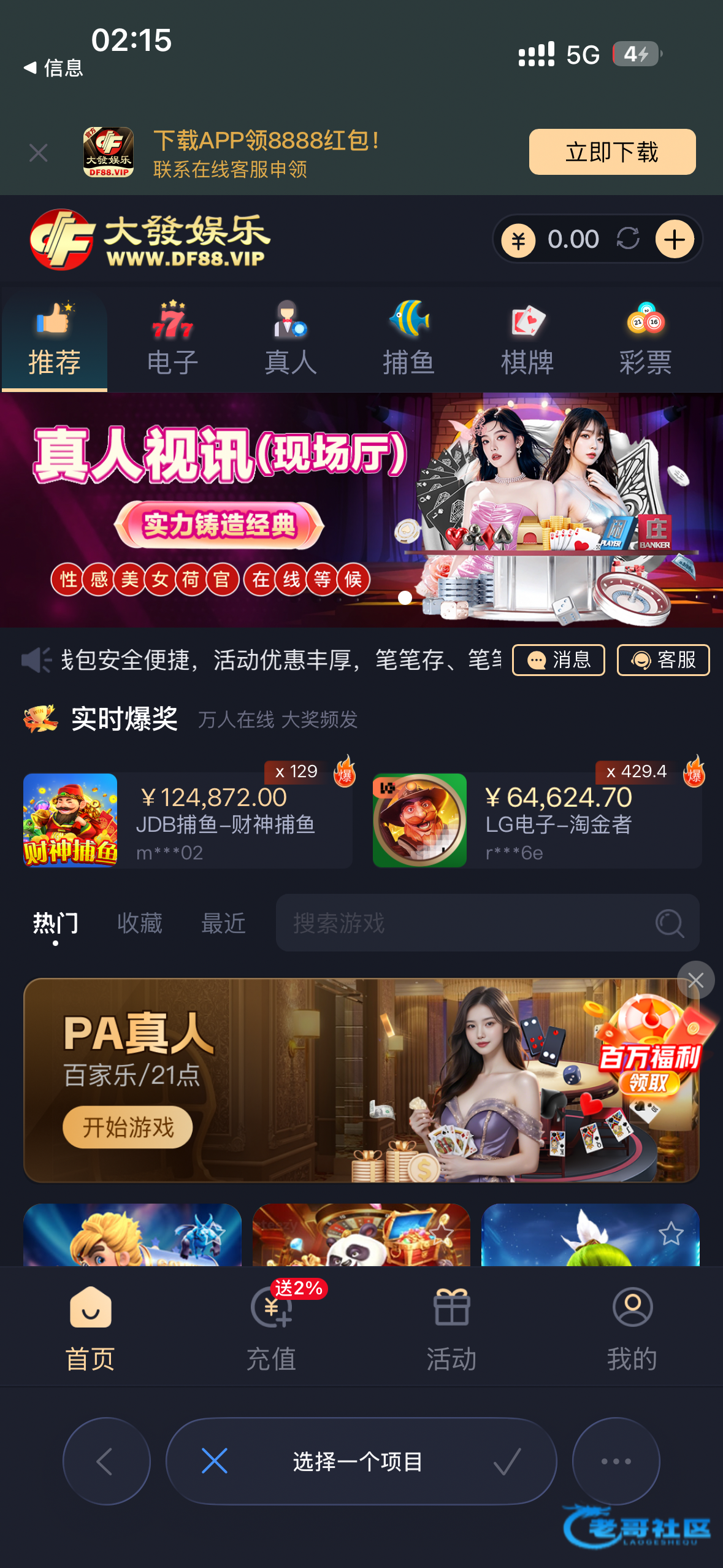Tap the plus icon to add funds

pos(674,239)
